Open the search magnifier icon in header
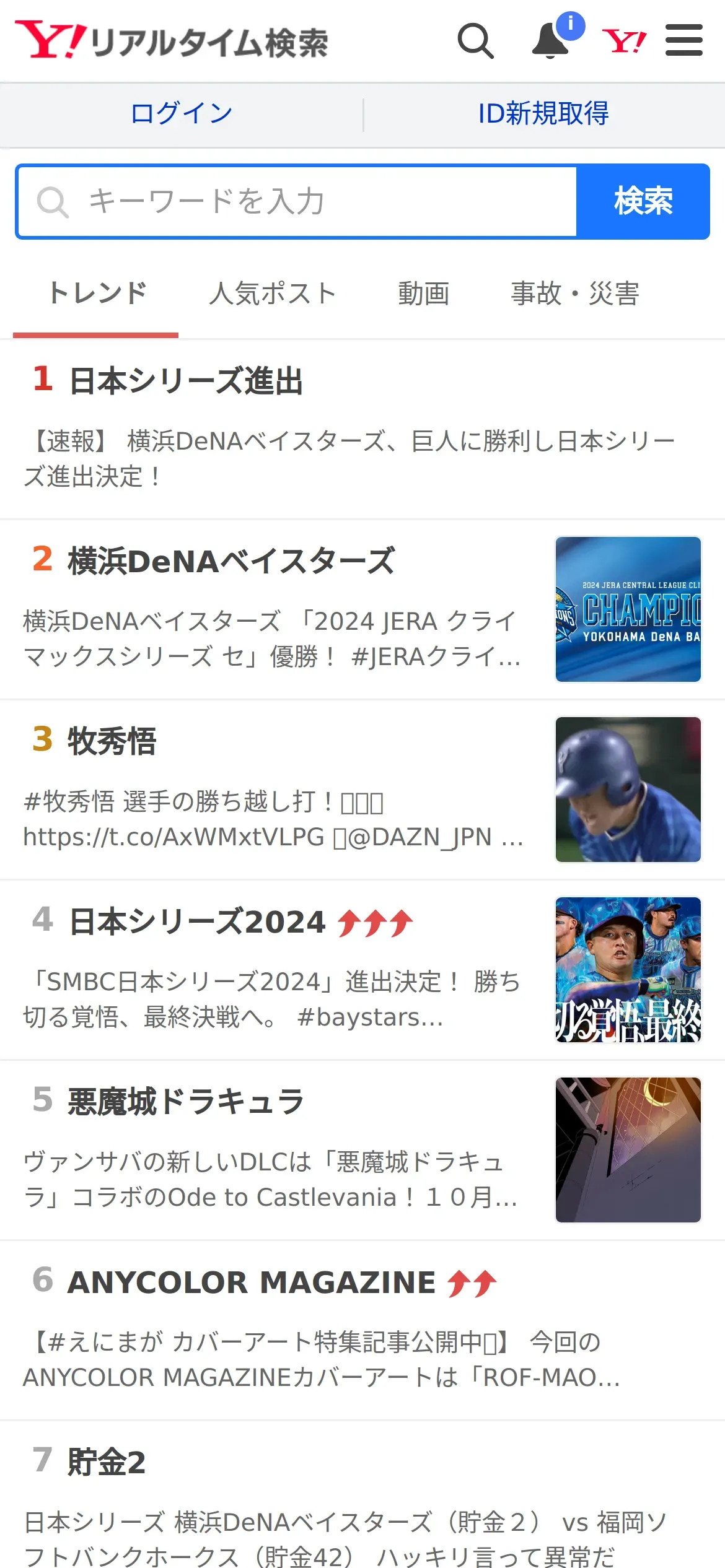725x1568 pixels. [475, 41]
